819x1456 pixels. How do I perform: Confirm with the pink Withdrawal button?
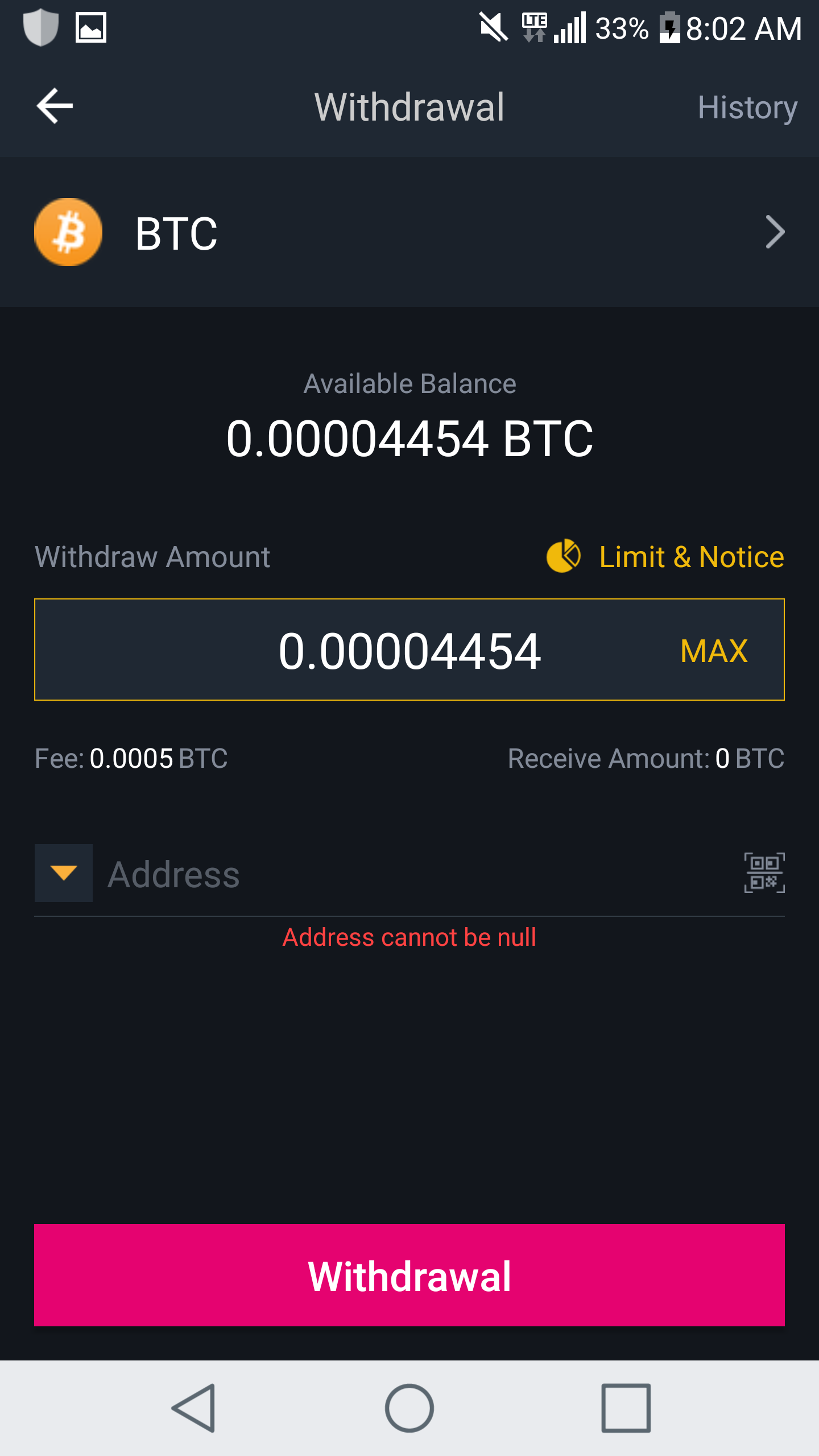409,1275
